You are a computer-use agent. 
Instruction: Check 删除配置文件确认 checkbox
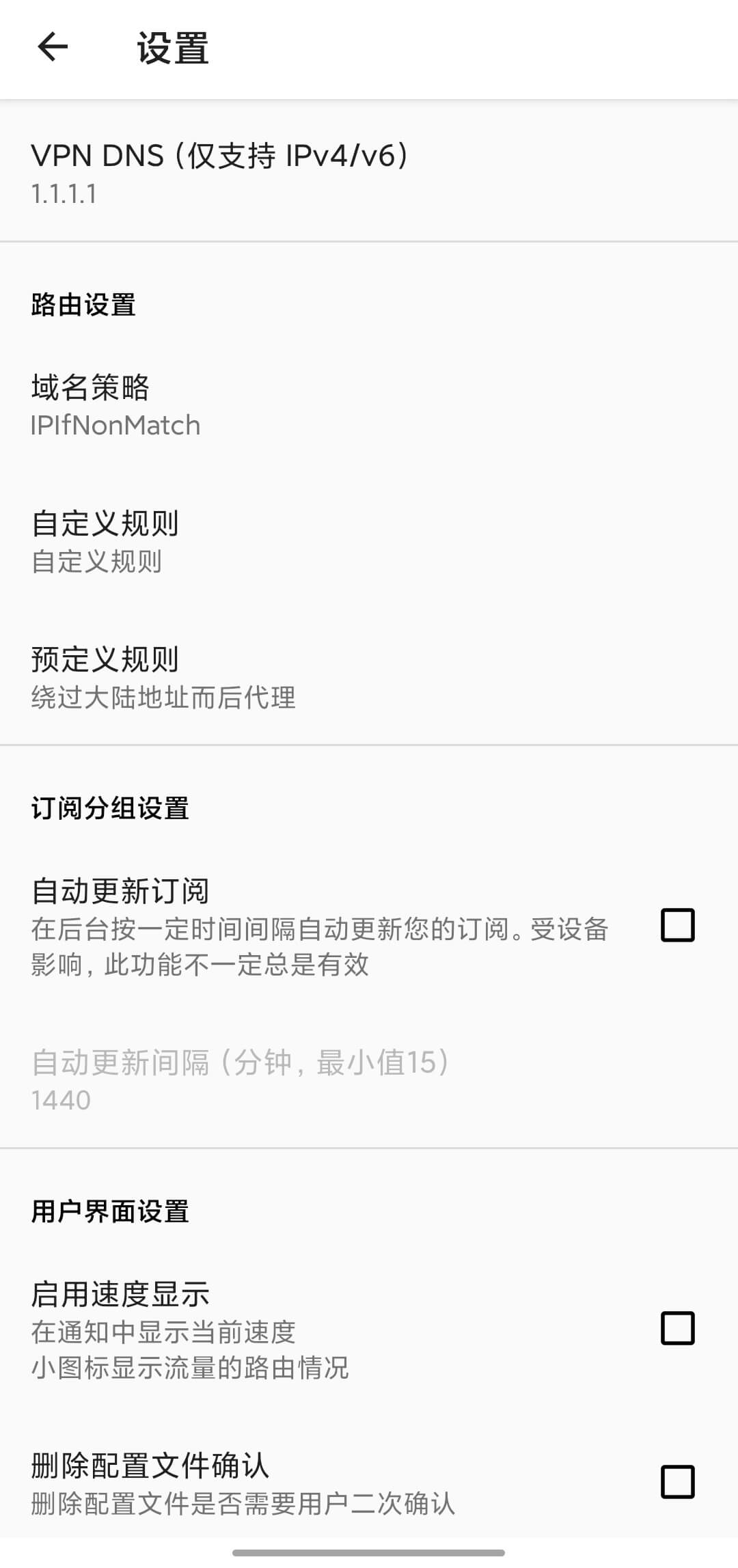677,1482
